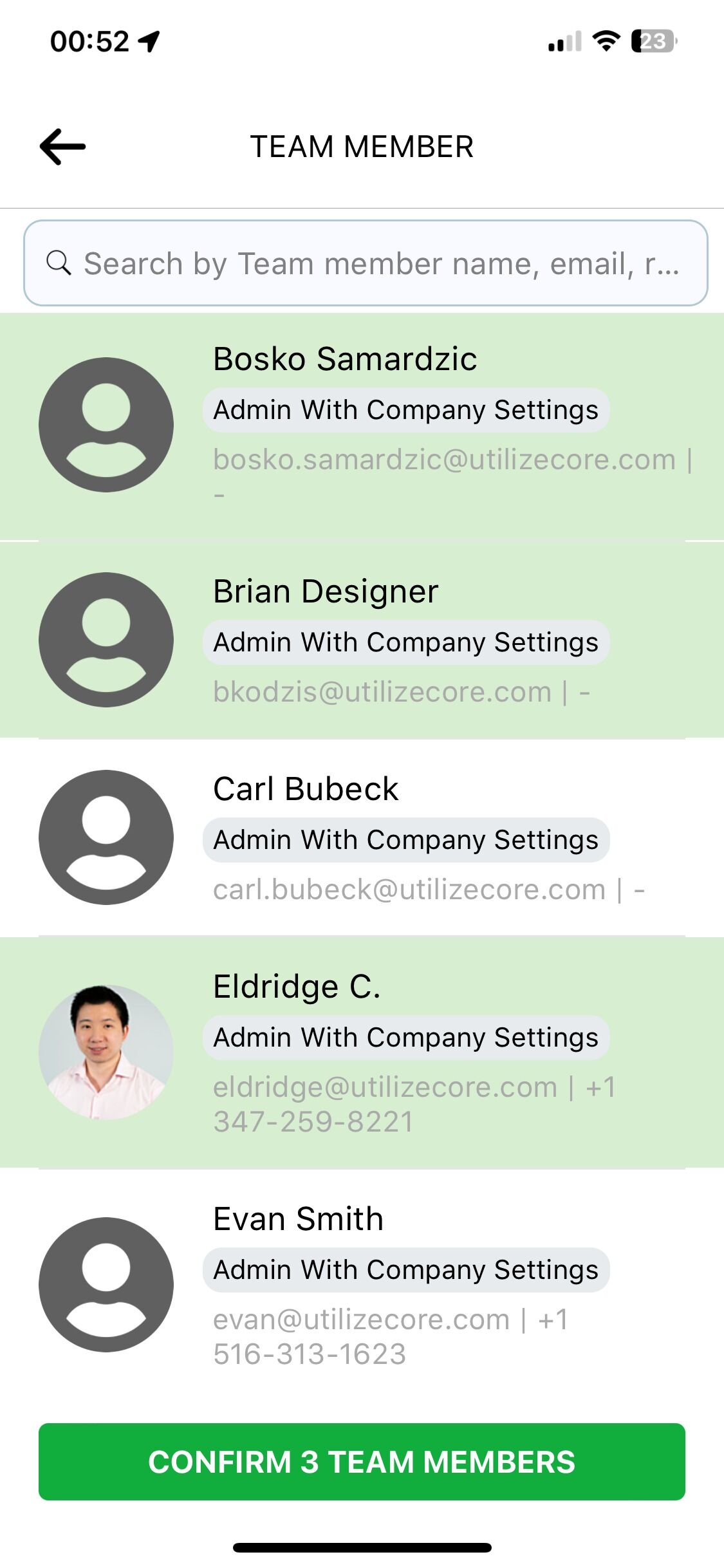Select Carl Bubeck as a team member
The width and height of the screenshot is (724, 1568).
pos(362,837)
